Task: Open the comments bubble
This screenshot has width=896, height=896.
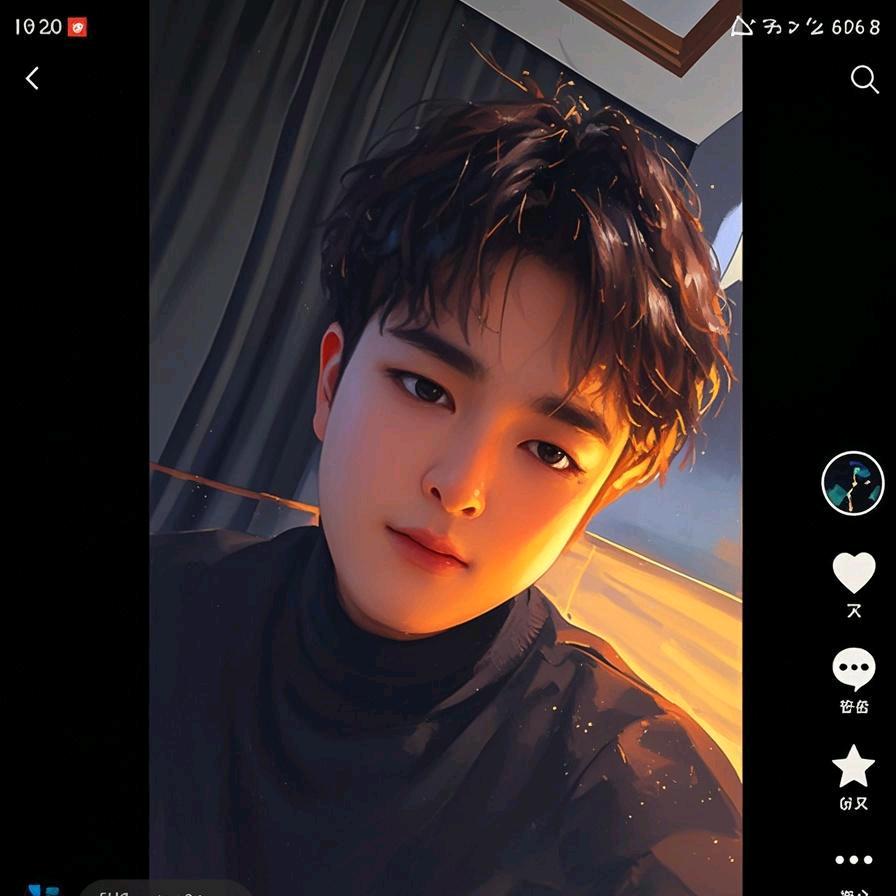Action: [854, 669]
